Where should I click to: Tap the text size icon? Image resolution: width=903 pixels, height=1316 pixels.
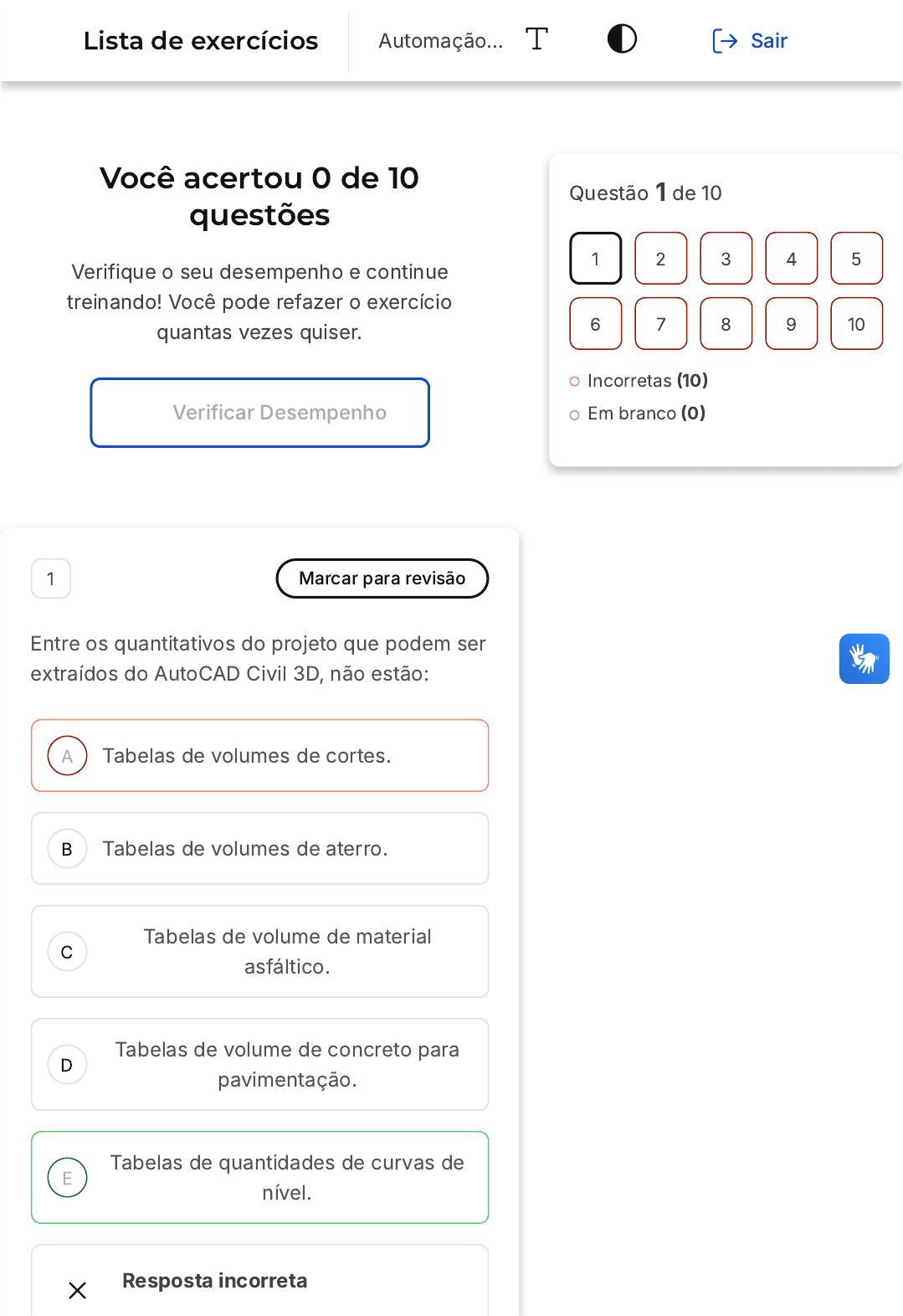point(536,39)
